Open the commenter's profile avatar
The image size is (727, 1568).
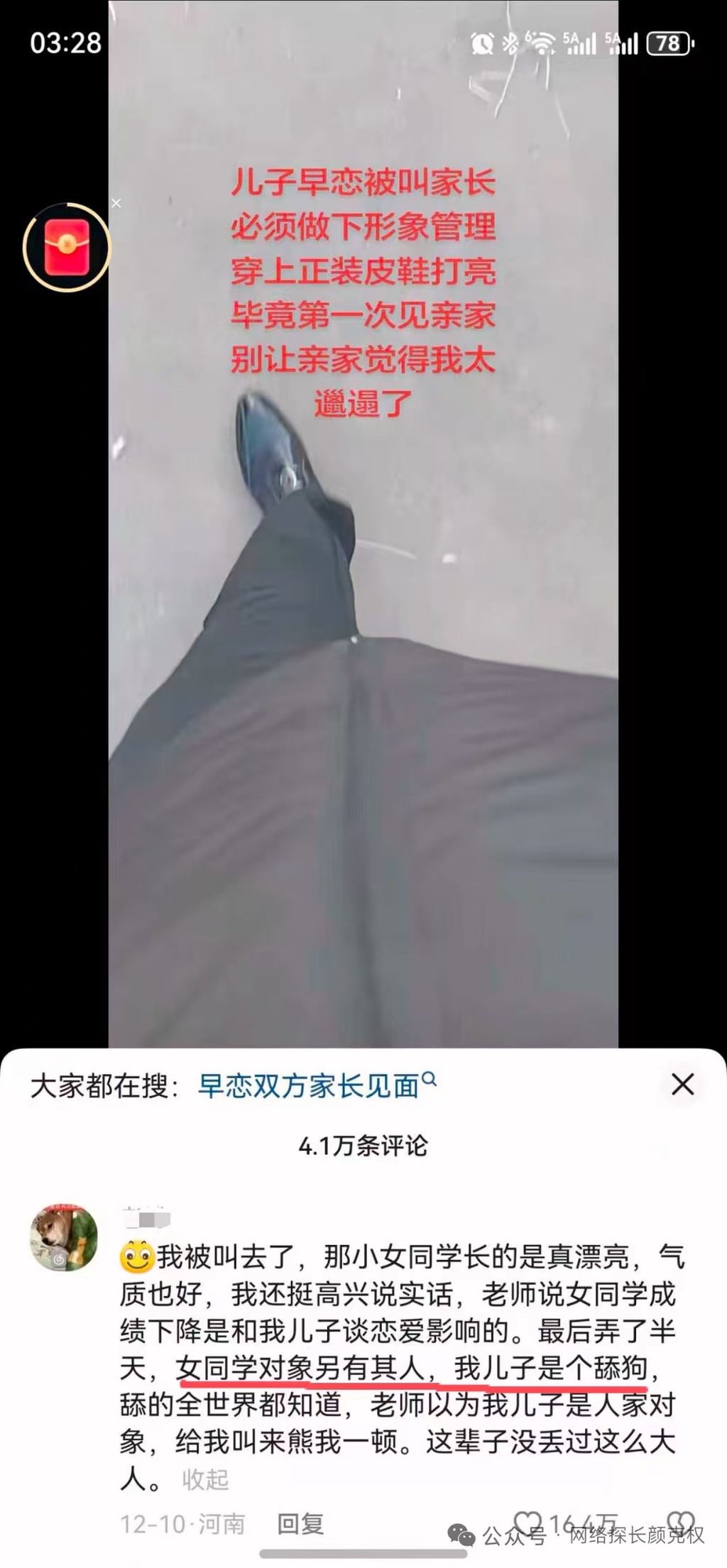tap(63, 1237)
